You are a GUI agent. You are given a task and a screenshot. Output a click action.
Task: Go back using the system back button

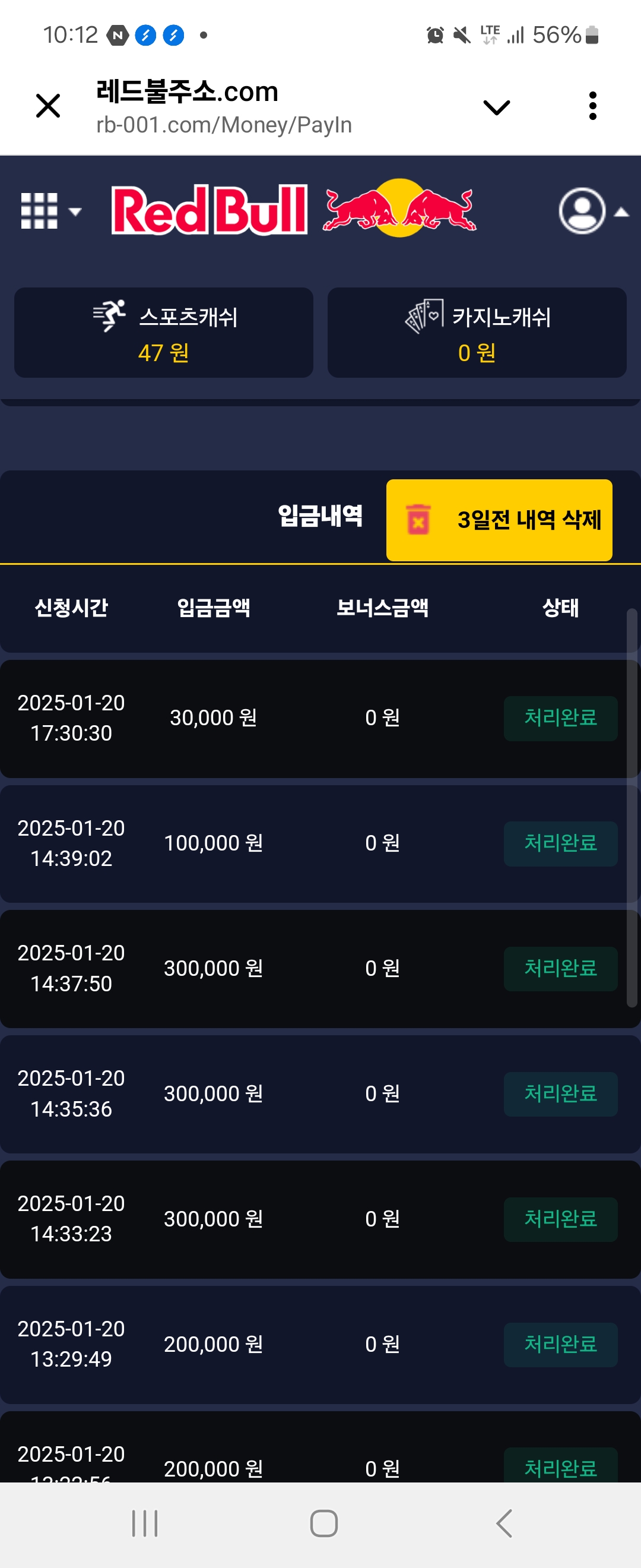pyautogui.click(x=503, y=1523)
